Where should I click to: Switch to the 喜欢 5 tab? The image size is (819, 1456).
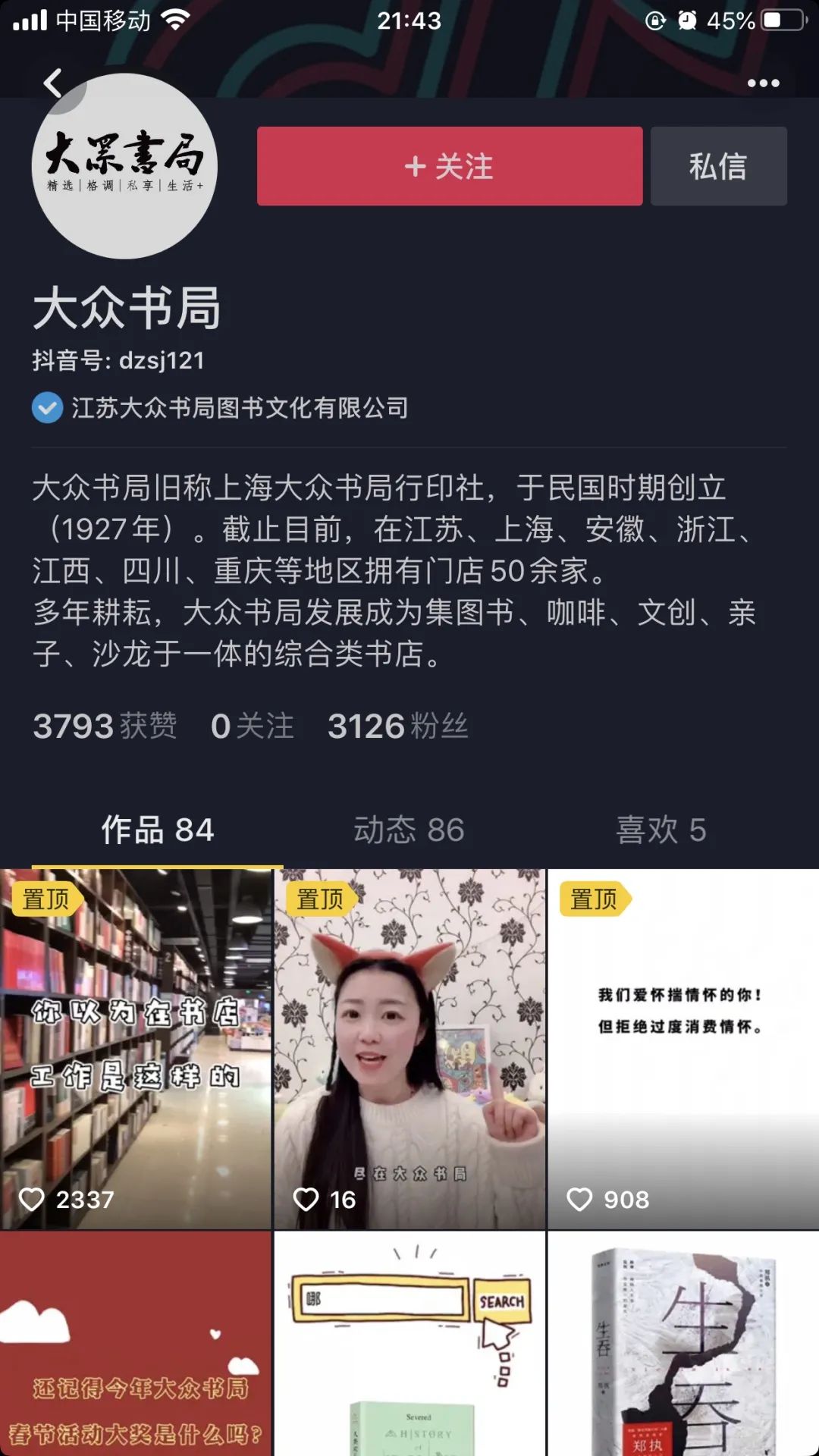click(661, 830)
